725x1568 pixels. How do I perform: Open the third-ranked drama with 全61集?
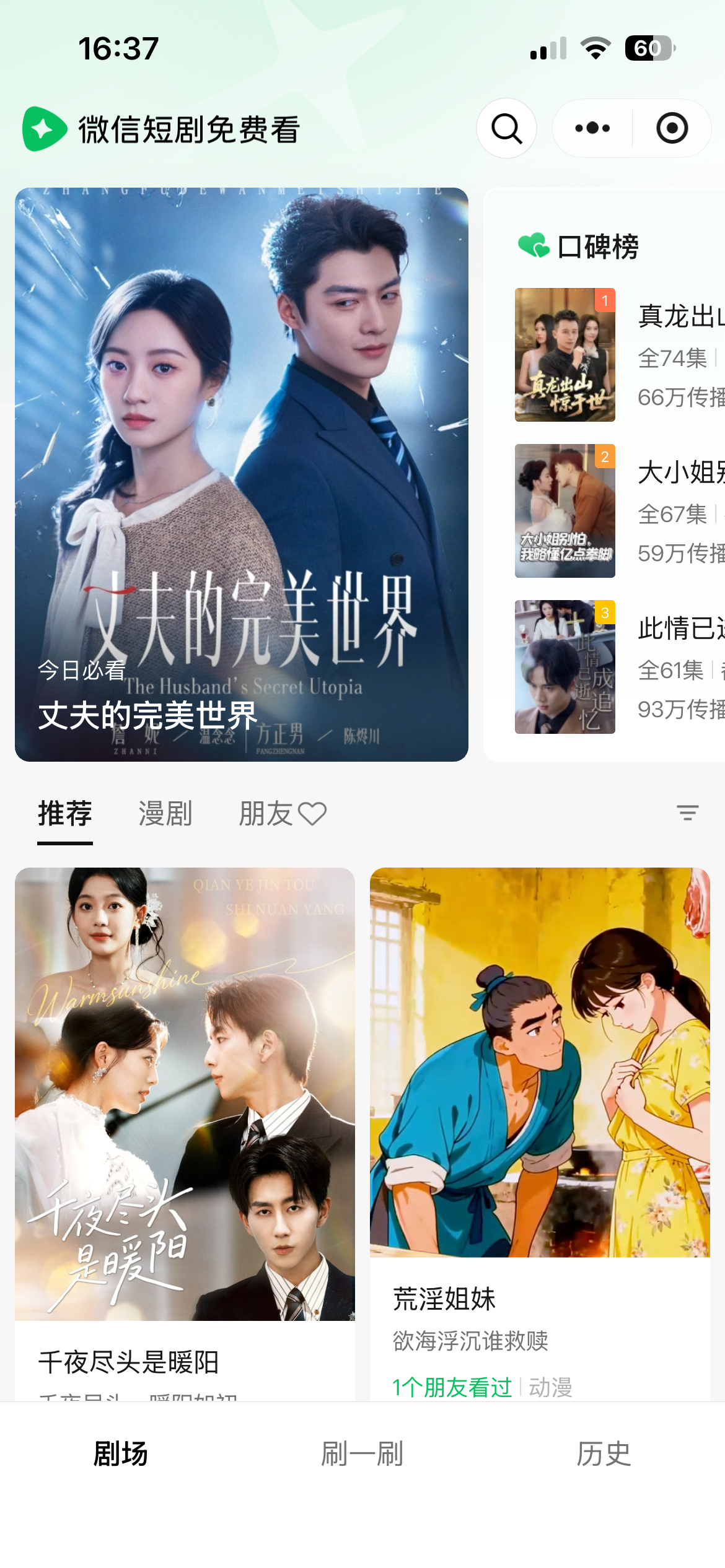pos(620,667)
